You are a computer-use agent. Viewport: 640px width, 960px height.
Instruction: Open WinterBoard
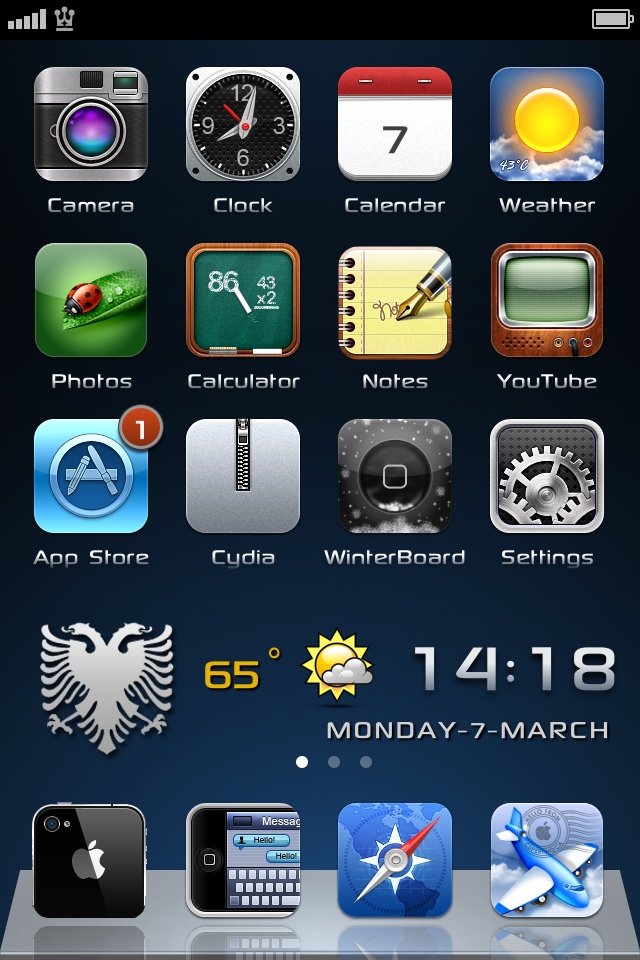point(395,476)
